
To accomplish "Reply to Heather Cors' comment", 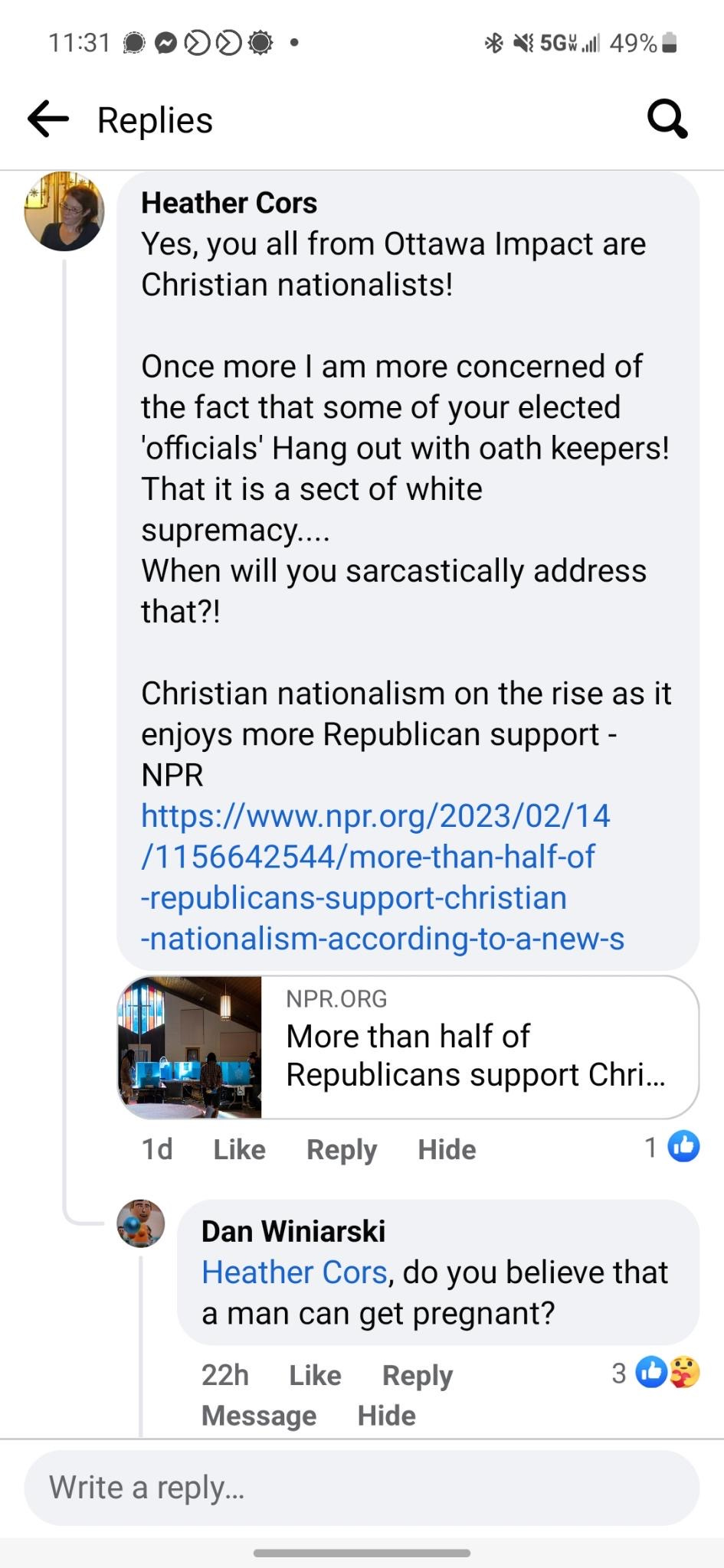I will click(342, 1149).
